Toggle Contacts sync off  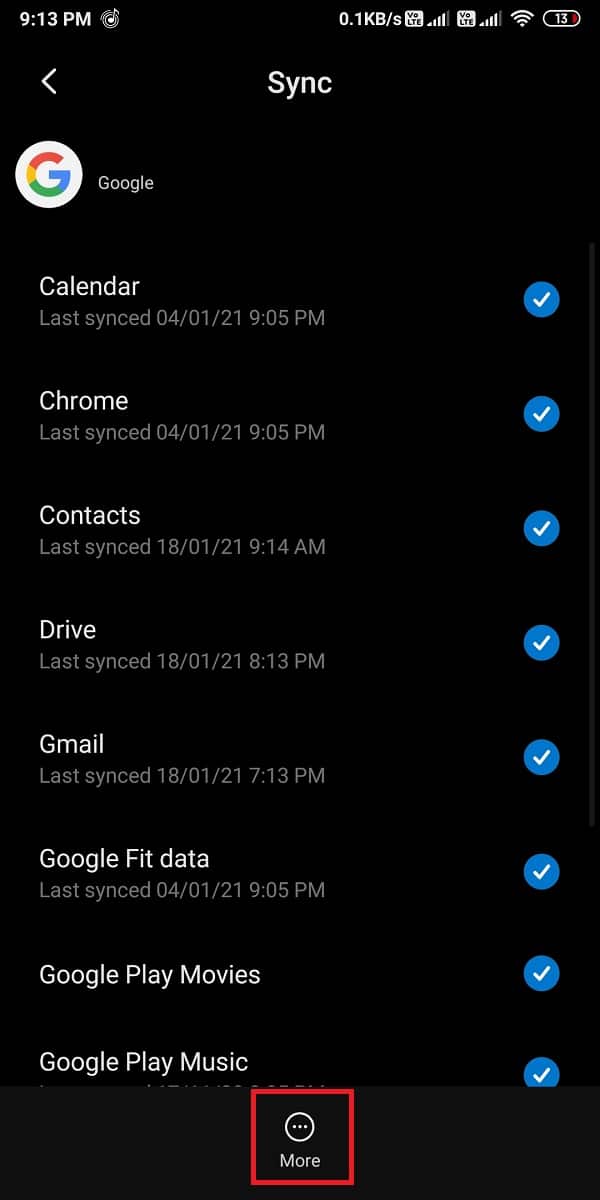click(x=541, y=528)
